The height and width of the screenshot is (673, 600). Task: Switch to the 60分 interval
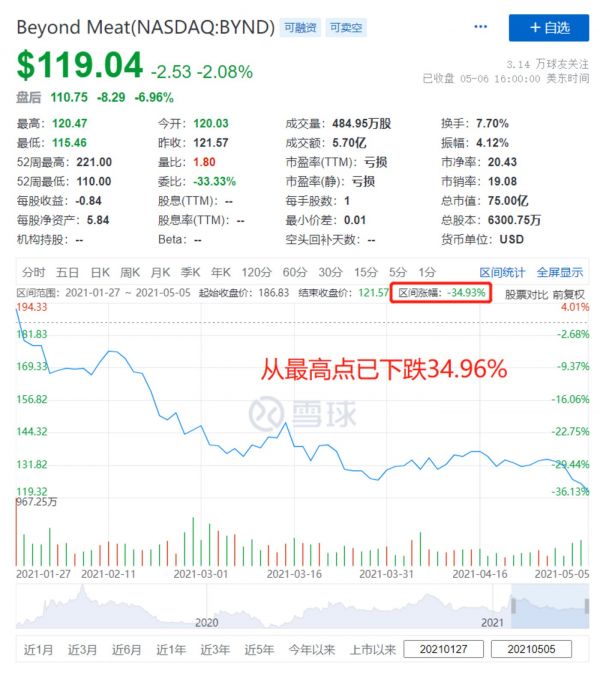(294, 272)
